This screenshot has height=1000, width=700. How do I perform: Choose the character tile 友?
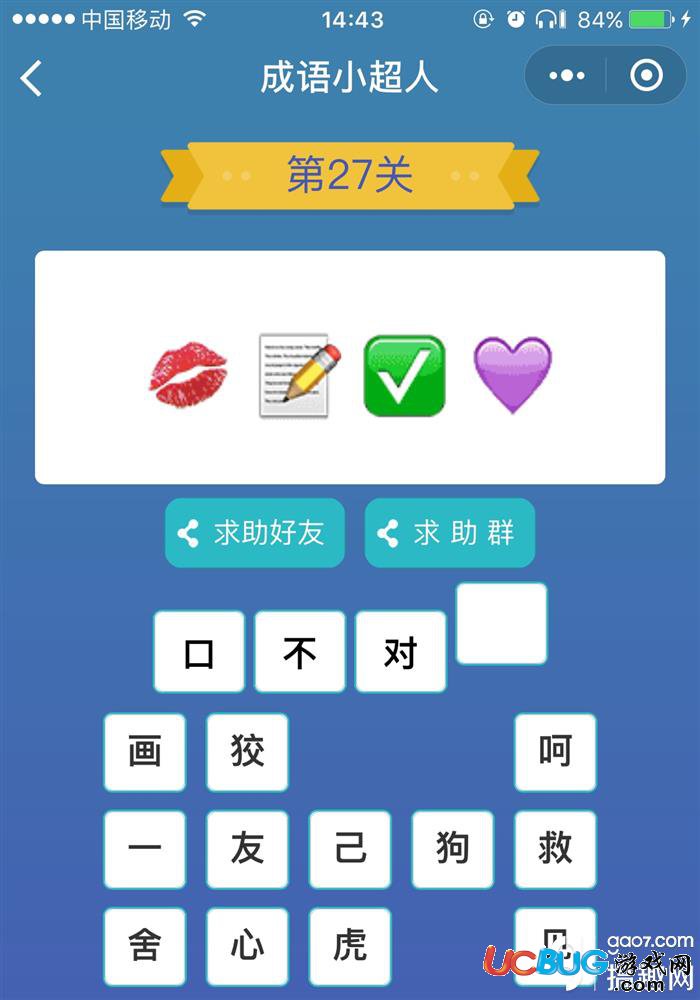(x=247, y=849)
